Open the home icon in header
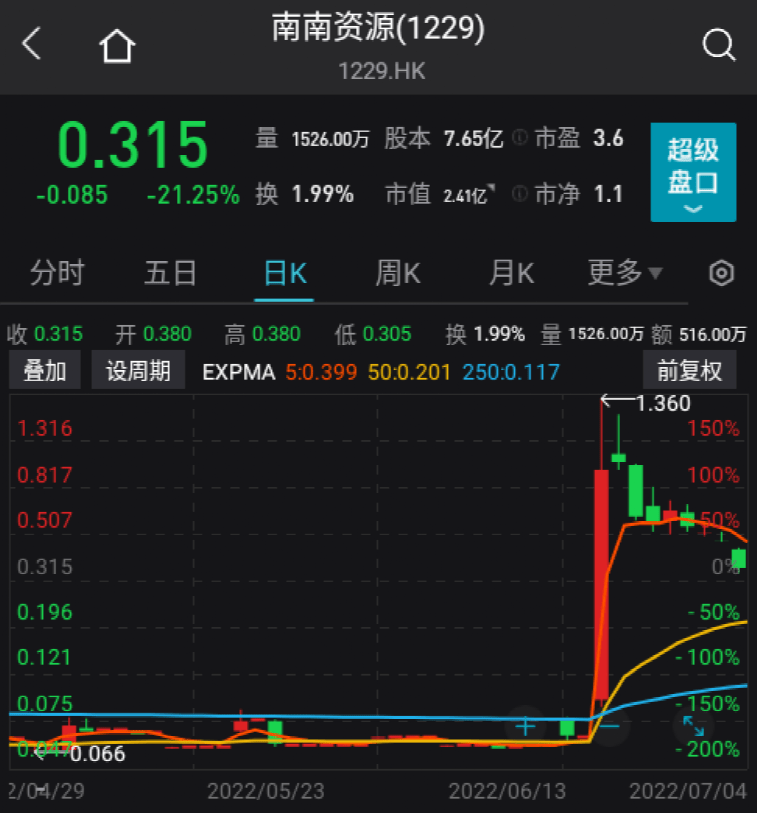Image resolution: width=757 pixels, height=813 pixels. (117, 45)
